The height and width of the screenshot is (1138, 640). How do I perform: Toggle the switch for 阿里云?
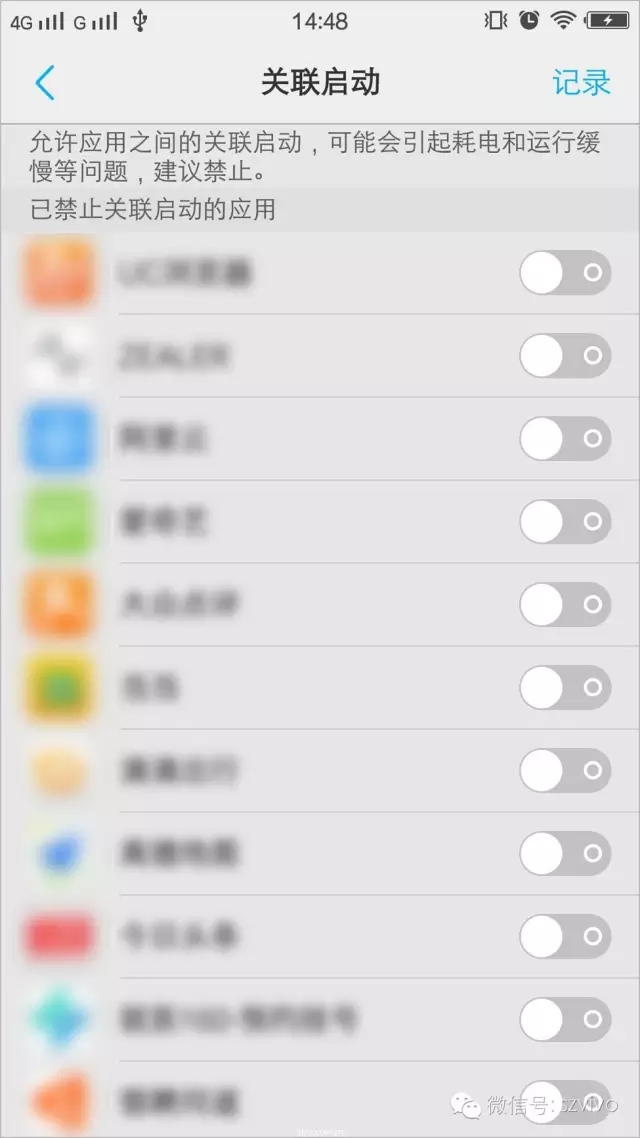tap(565, 438)
